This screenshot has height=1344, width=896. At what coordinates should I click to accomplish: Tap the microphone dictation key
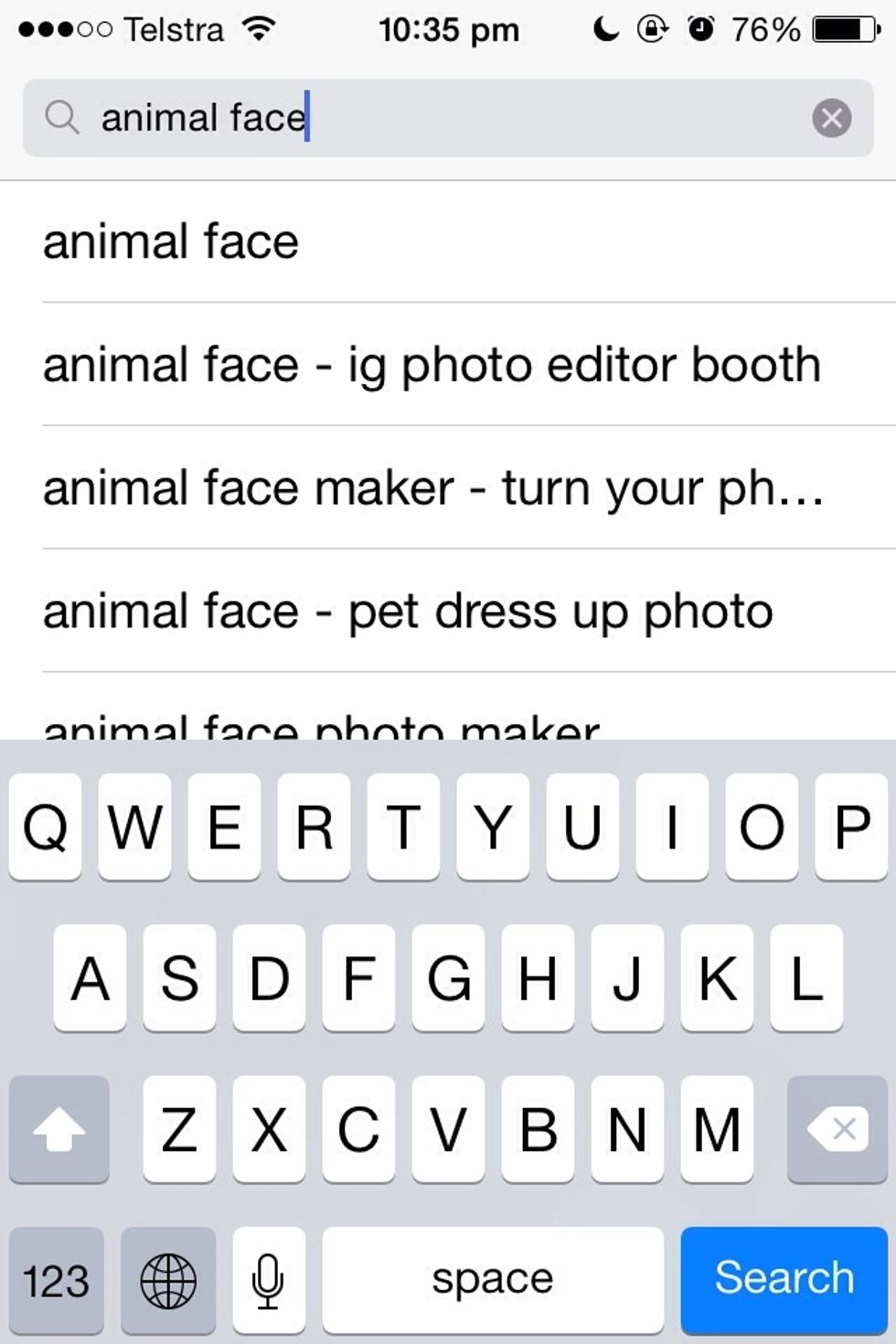pyautogui.click(x=268, y=1279)
